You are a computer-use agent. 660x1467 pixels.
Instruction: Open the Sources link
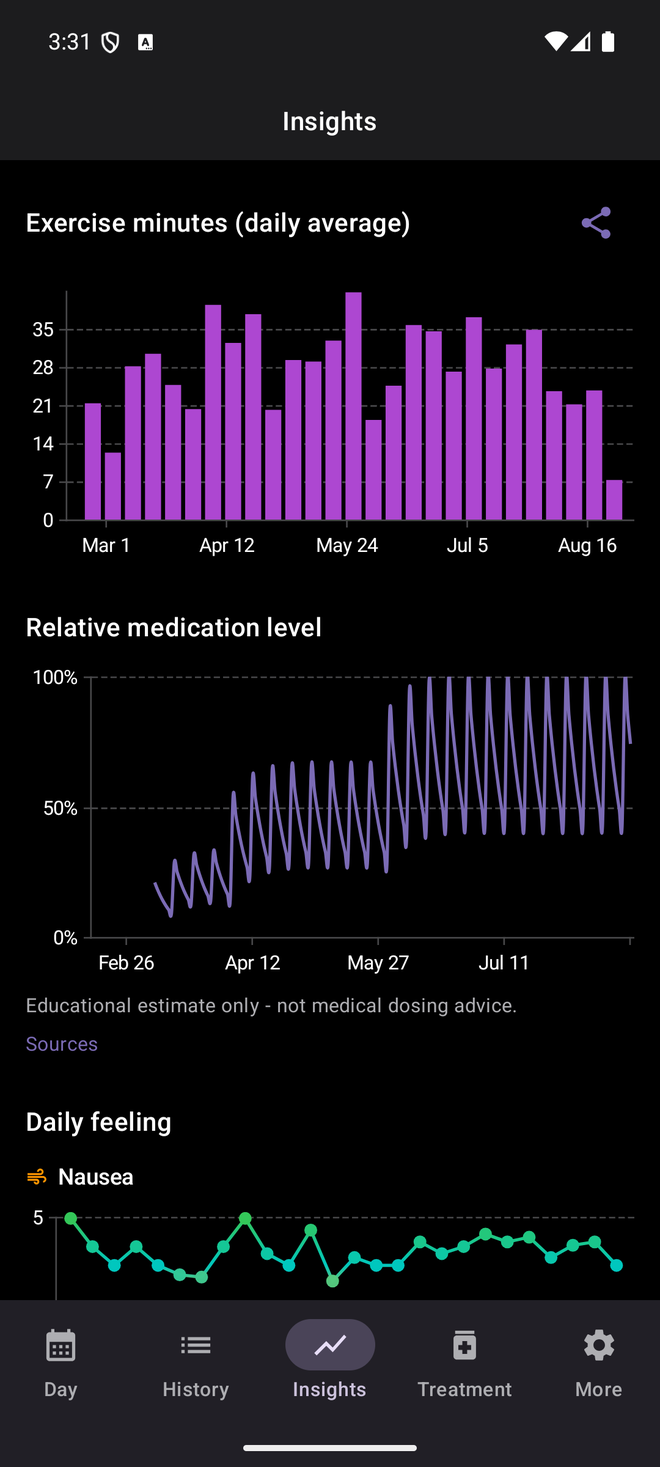[62, 1044]
